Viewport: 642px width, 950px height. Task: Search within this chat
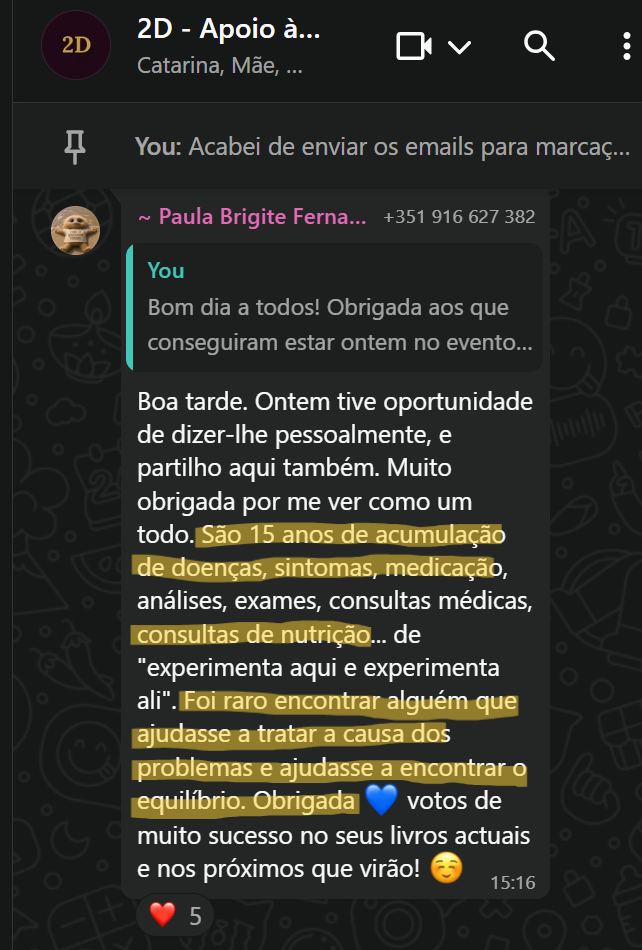tap(539, 46)
